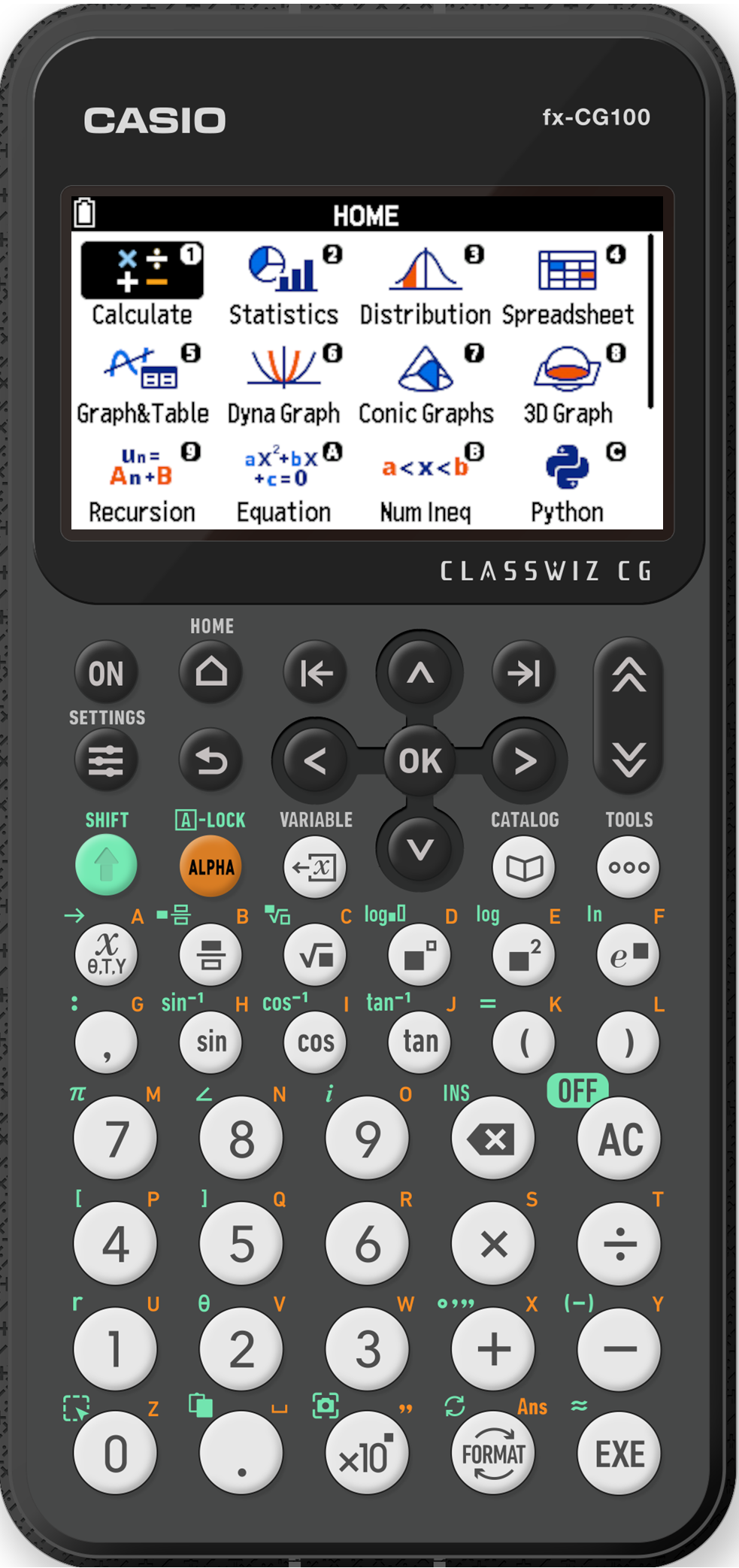This screenshot has height=1568, width=739.
Task: Move the cursor right with arrow key
Action: (525, 761)
